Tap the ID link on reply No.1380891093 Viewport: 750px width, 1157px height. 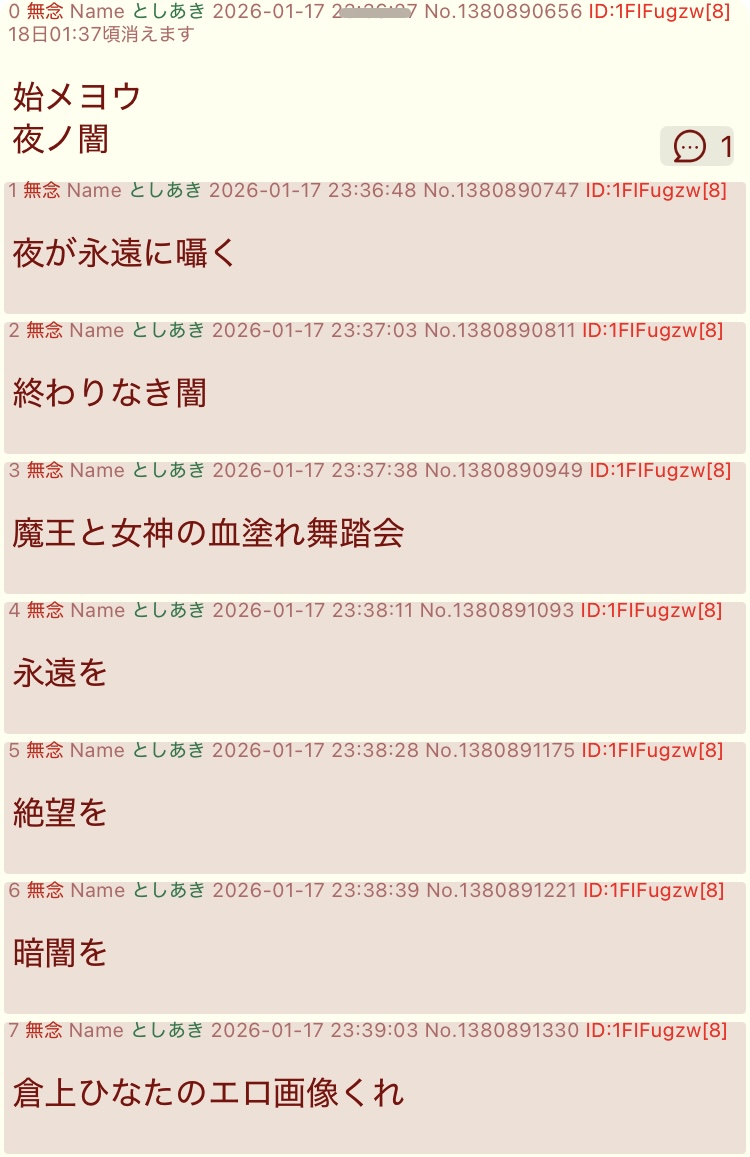point(651,610)
